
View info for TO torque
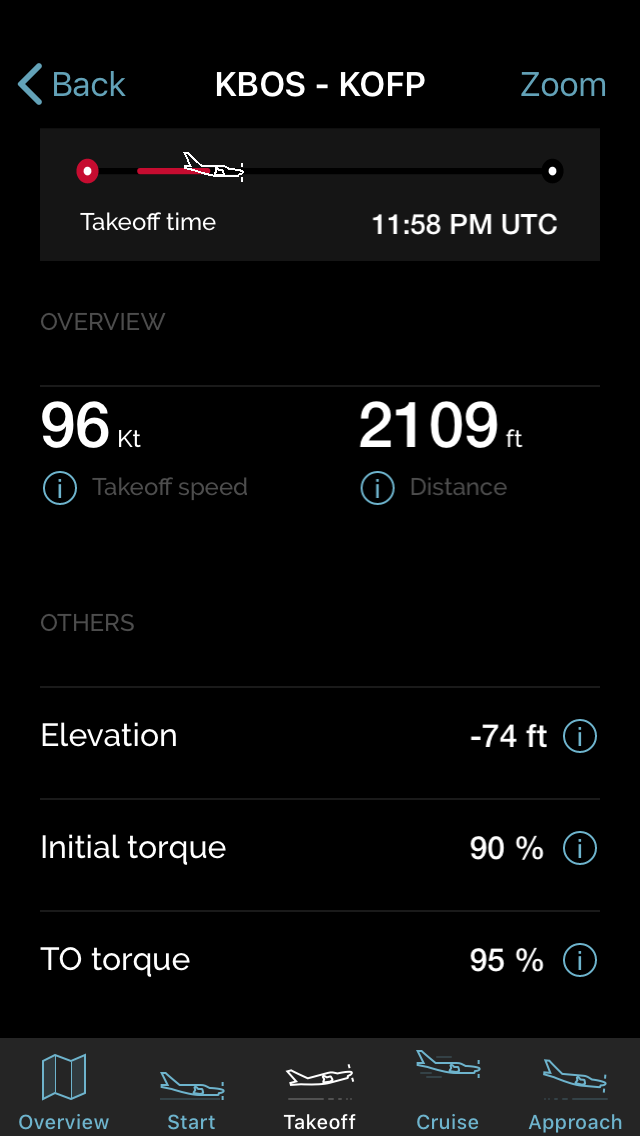point(580,960)
